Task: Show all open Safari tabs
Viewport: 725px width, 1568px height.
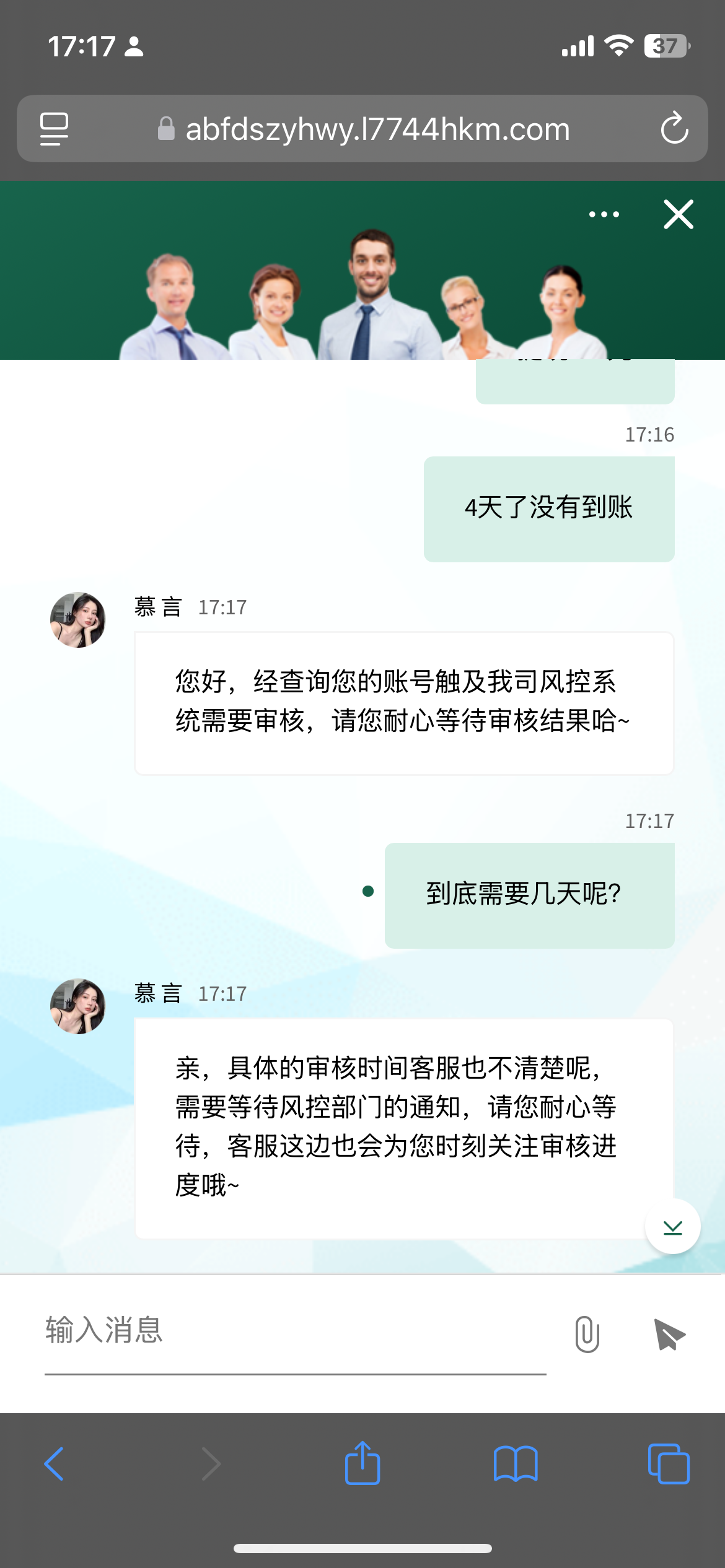Action: 669,1464
